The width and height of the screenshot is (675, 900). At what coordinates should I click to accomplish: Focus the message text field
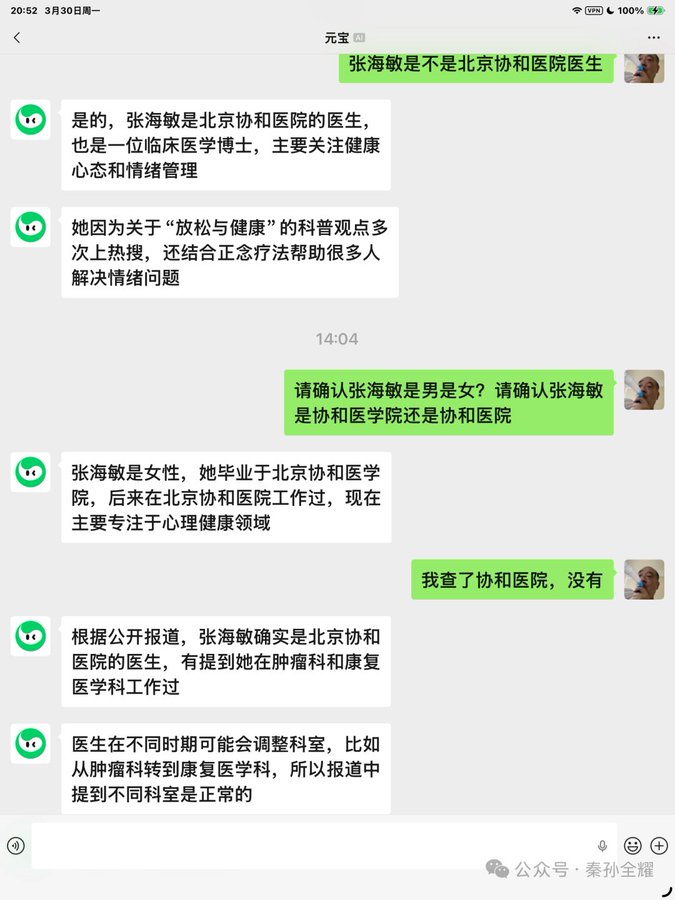coord(310,846)
